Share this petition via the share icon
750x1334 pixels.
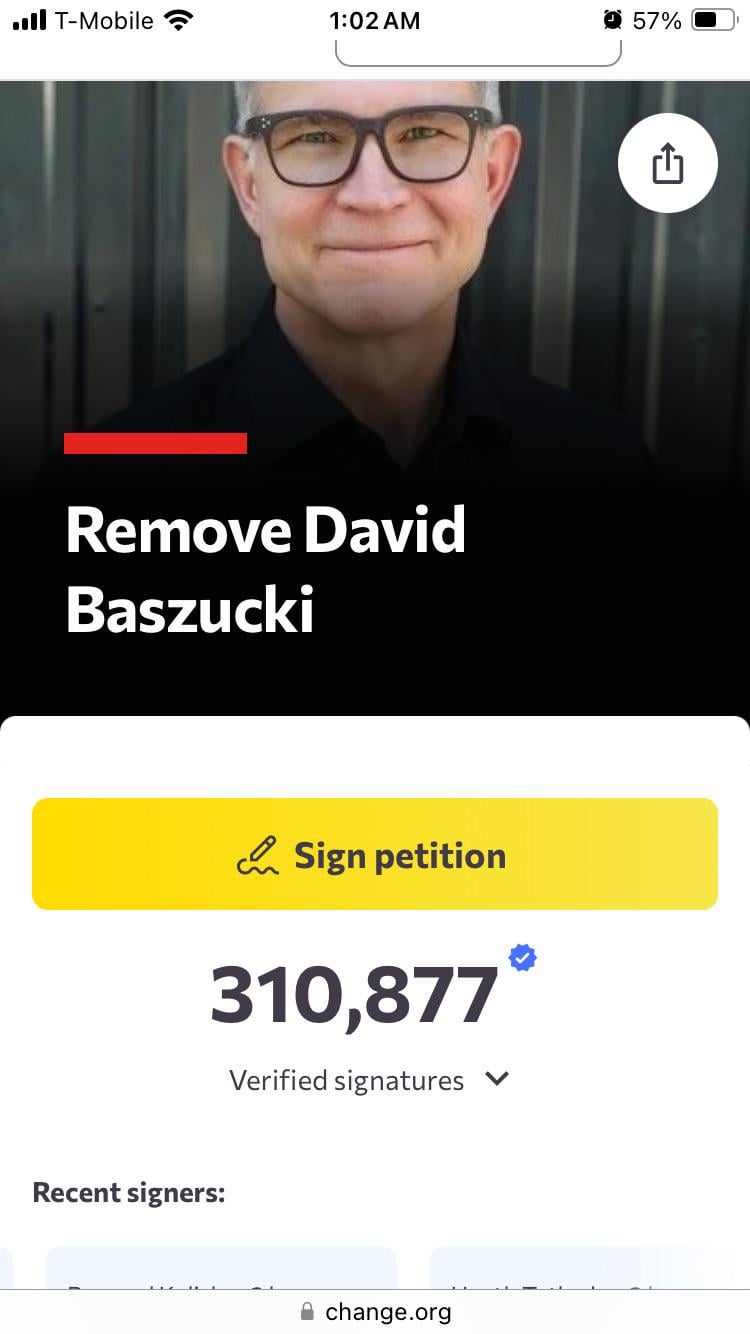click(x=667, y=164)
